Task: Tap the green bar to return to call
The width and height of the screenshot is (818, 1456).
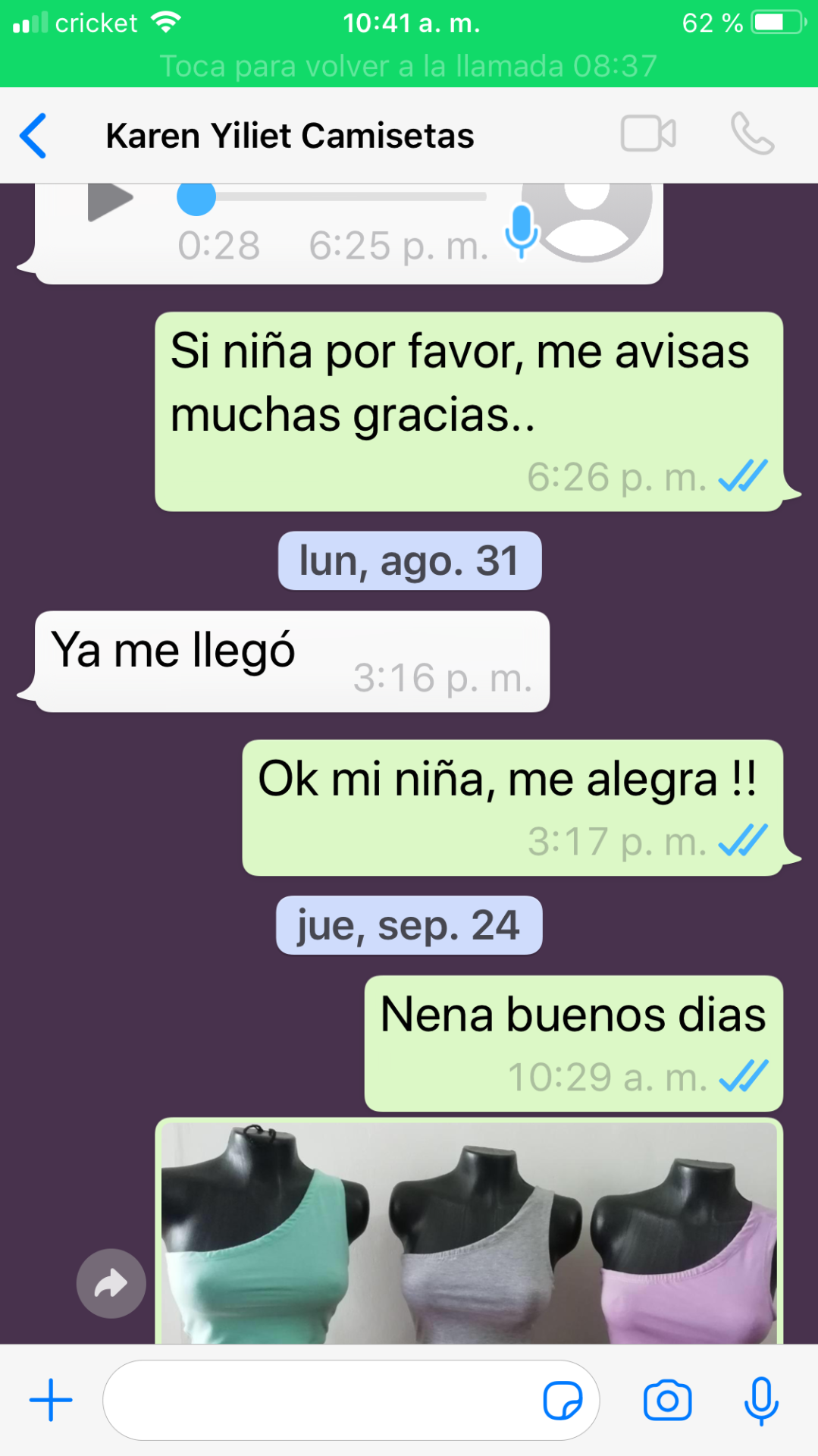Action: [x=409, y=66]
